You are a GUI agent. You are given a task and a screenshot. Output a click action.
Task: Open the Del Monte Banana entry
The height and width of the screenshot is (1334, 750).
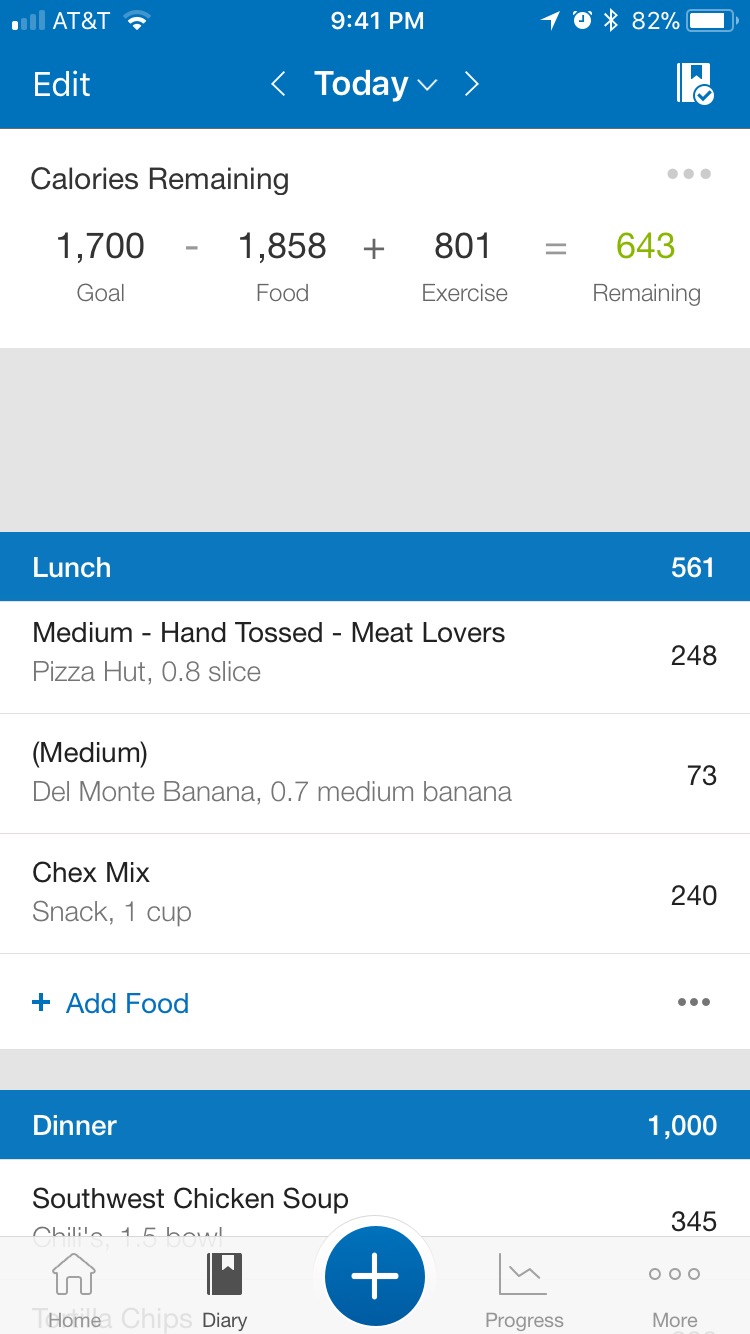click(x=375, y=774)
